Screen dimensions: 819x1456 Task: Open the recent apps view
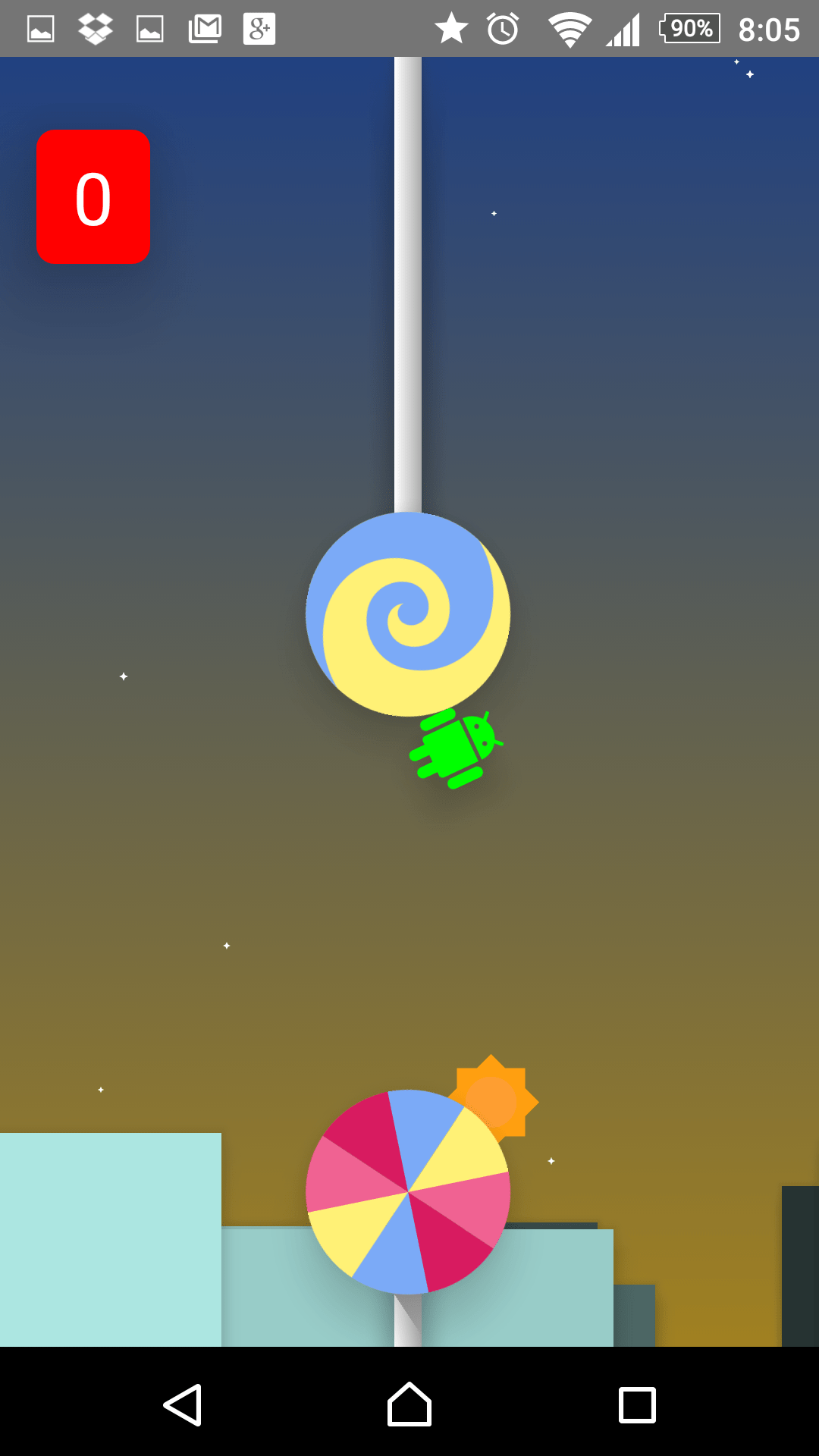(x=637, y=1405)
